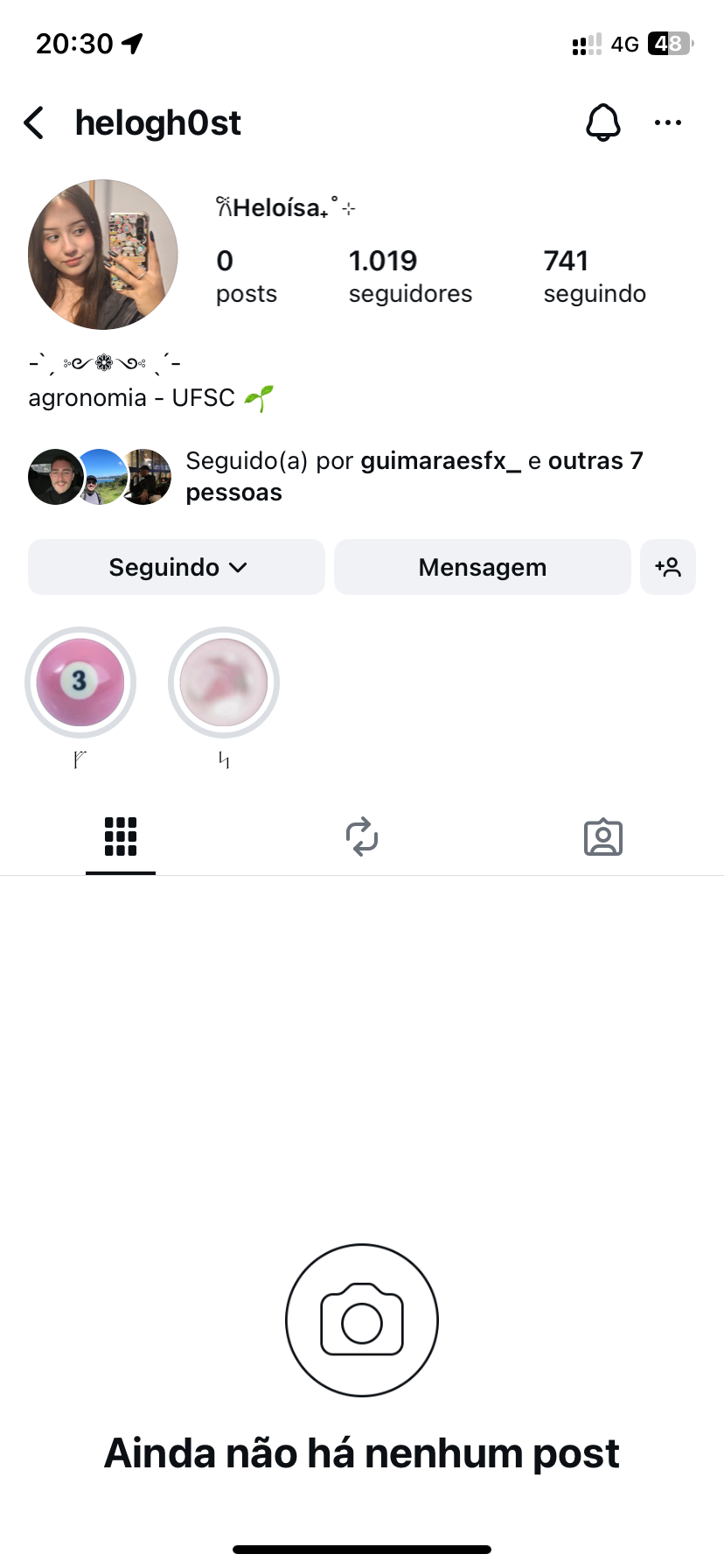
Task: Open the 741 seguindo list
Action: (595, 276)
